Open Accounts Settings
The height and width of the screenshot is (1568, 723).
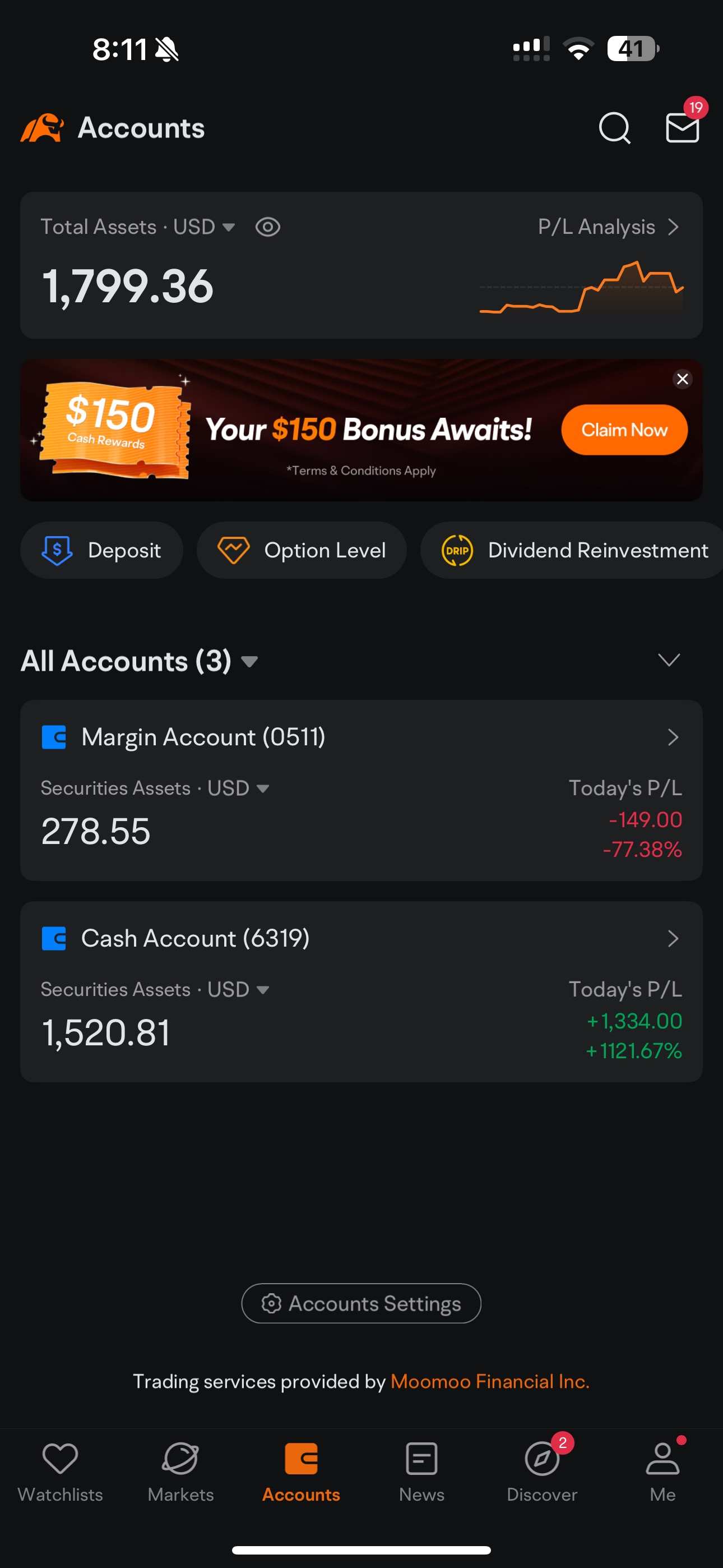point(361,1303)
